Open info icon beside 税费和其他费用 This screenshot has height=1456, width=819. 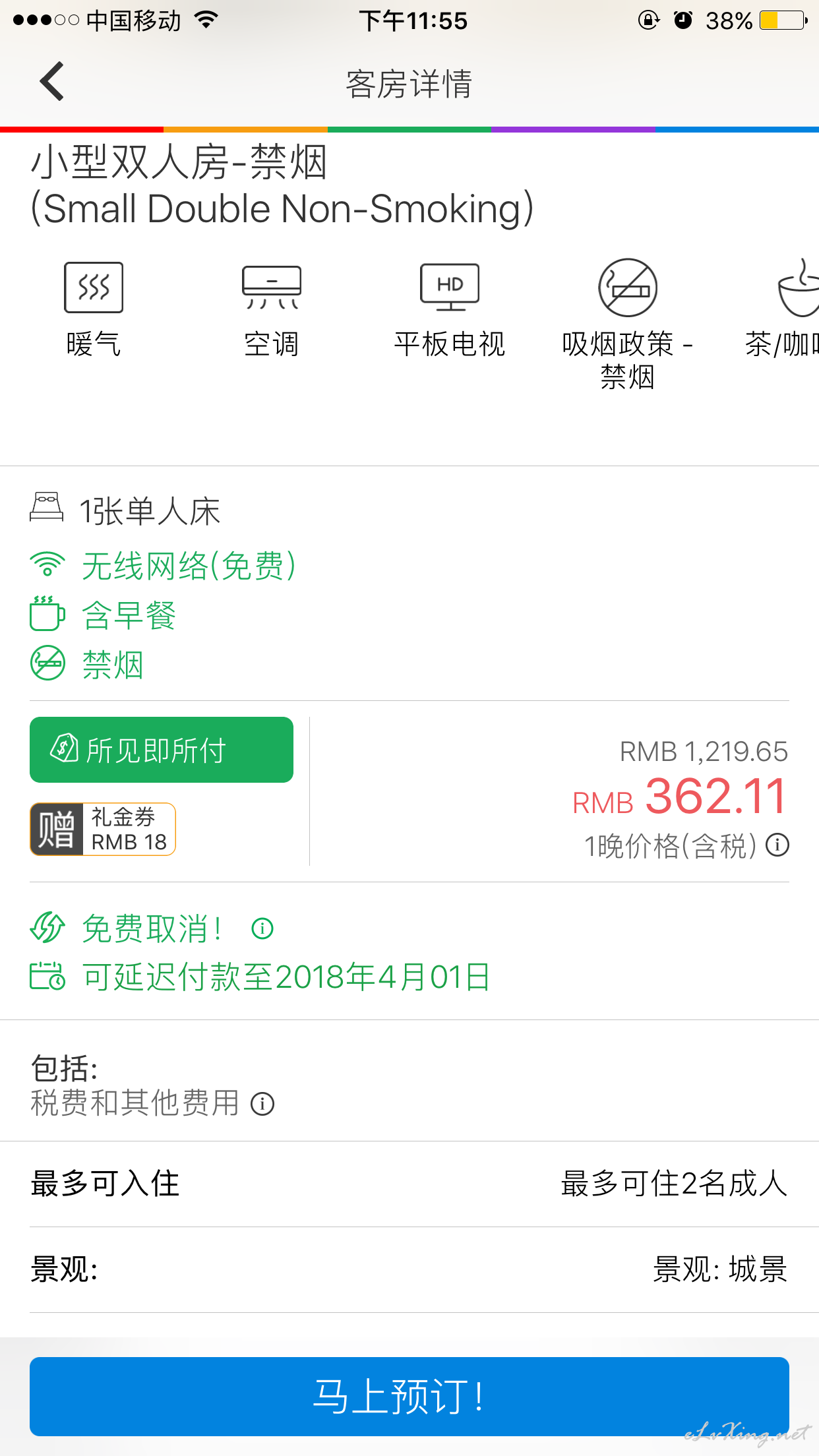tap(262, 1104)
